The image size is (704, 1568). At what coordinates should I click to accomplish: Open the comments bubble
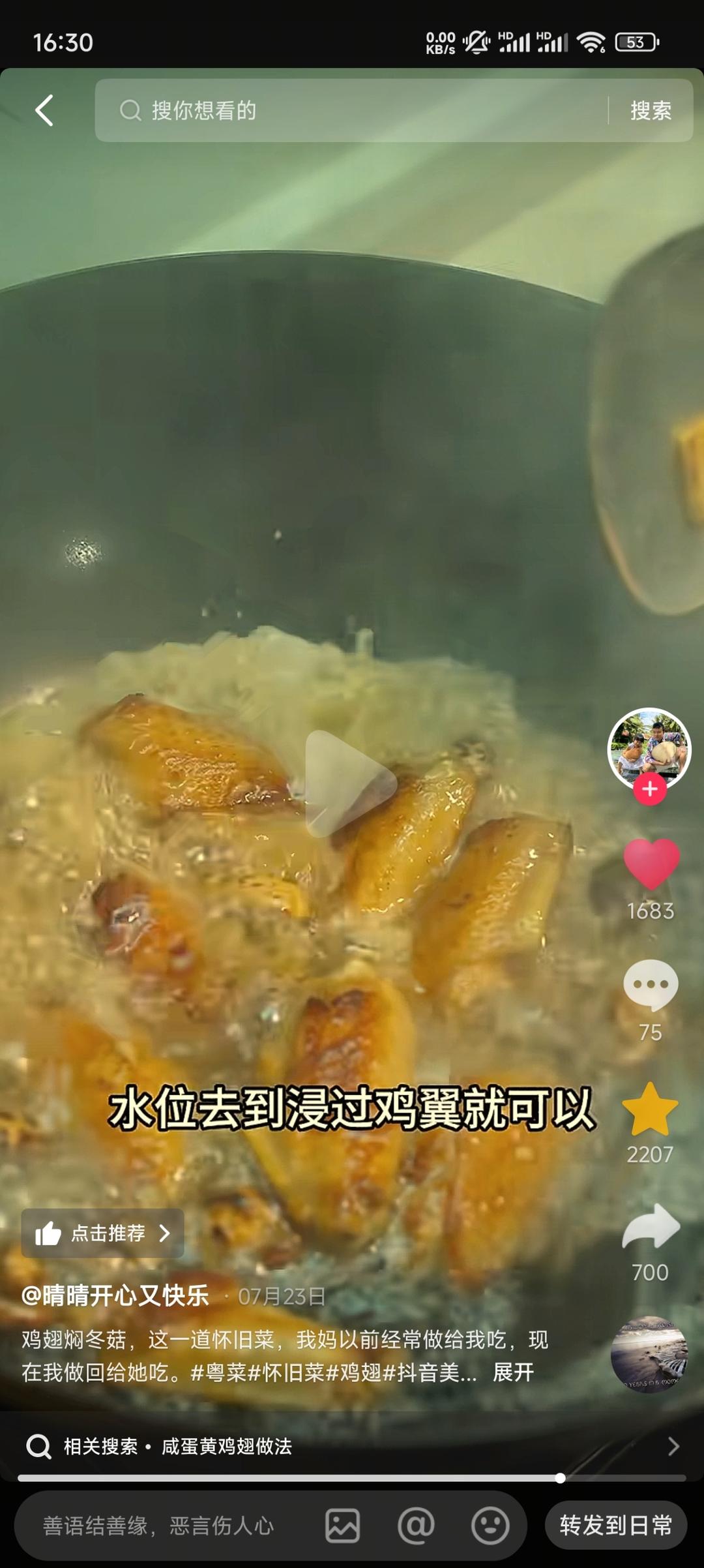[x=651, y=985]
